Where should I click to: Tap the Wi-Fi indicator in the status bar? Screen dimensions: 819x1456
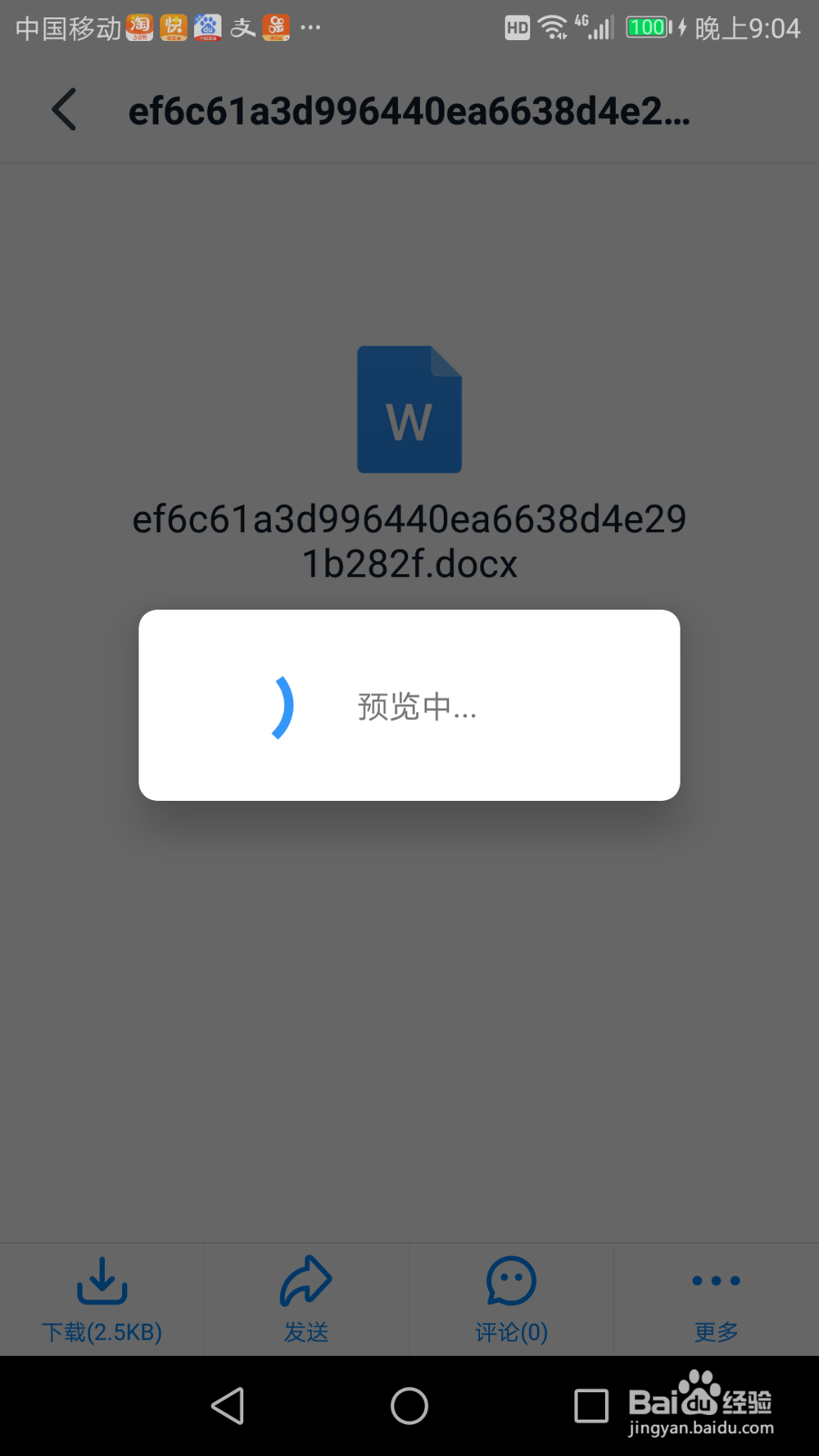point(551,27)
